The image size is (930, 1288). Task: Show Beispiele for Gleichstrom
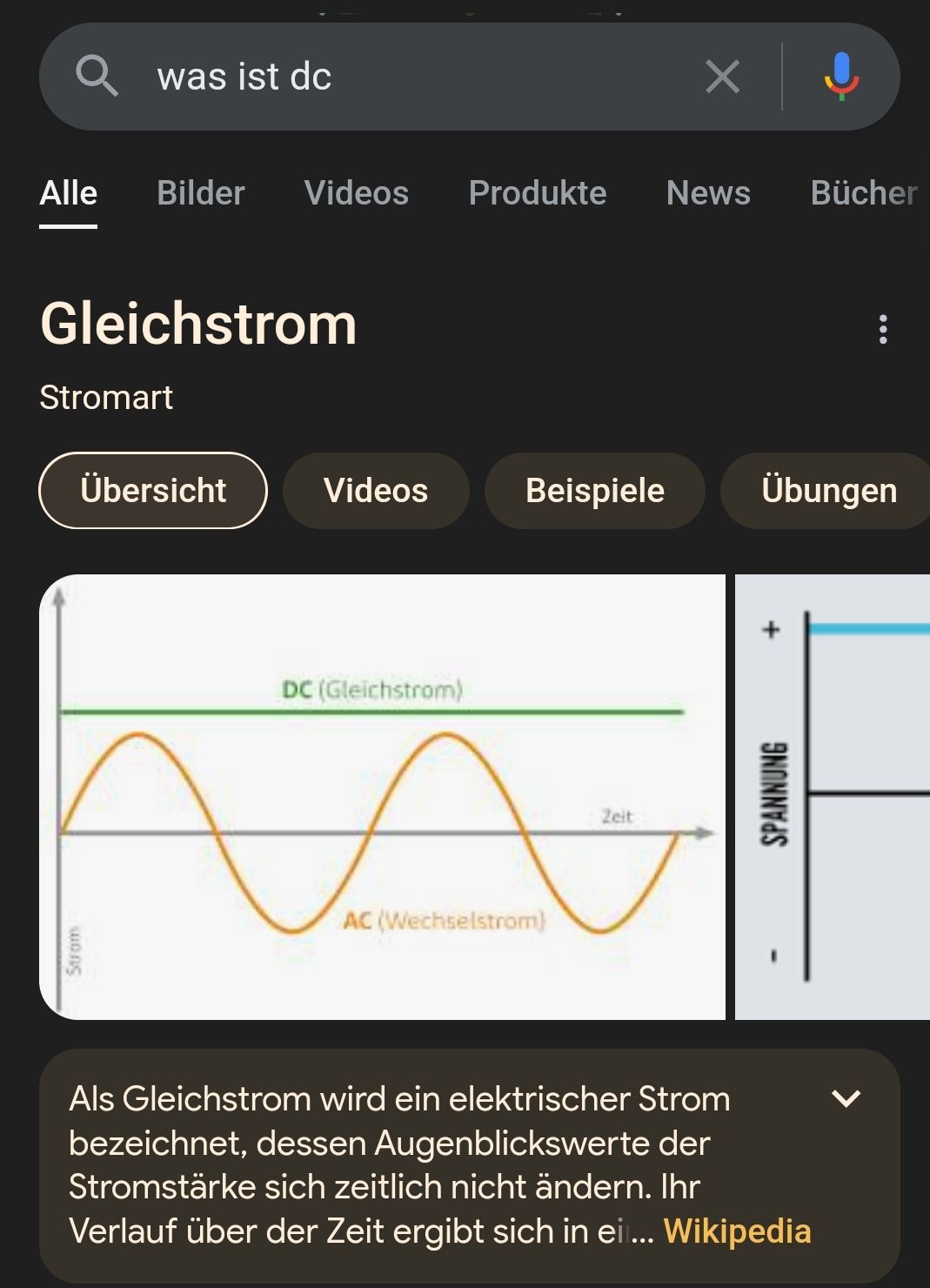coord(594,491)
